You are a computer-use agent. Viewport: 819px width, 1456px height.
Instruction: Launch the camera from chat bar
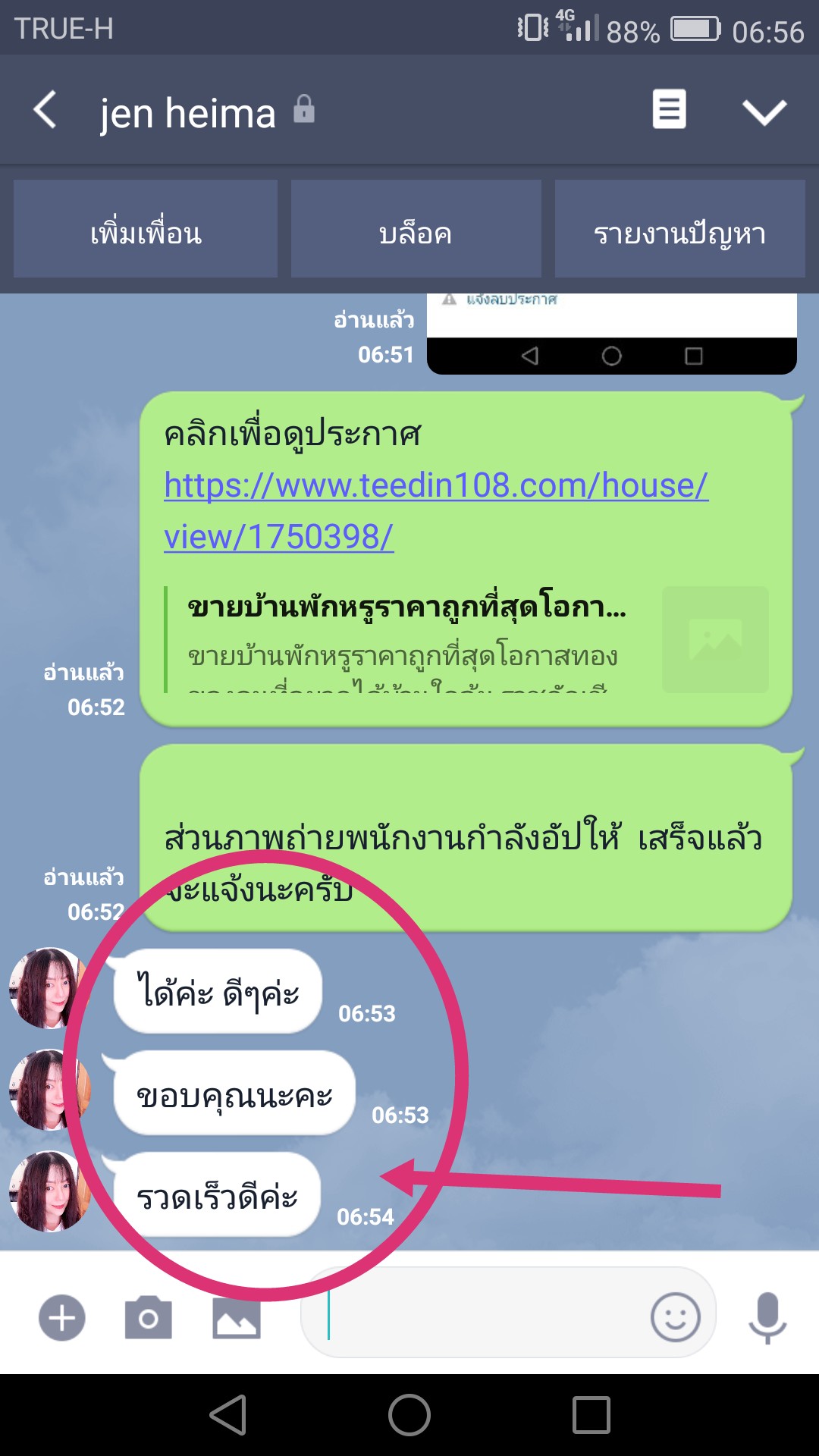coord(148,1318)
